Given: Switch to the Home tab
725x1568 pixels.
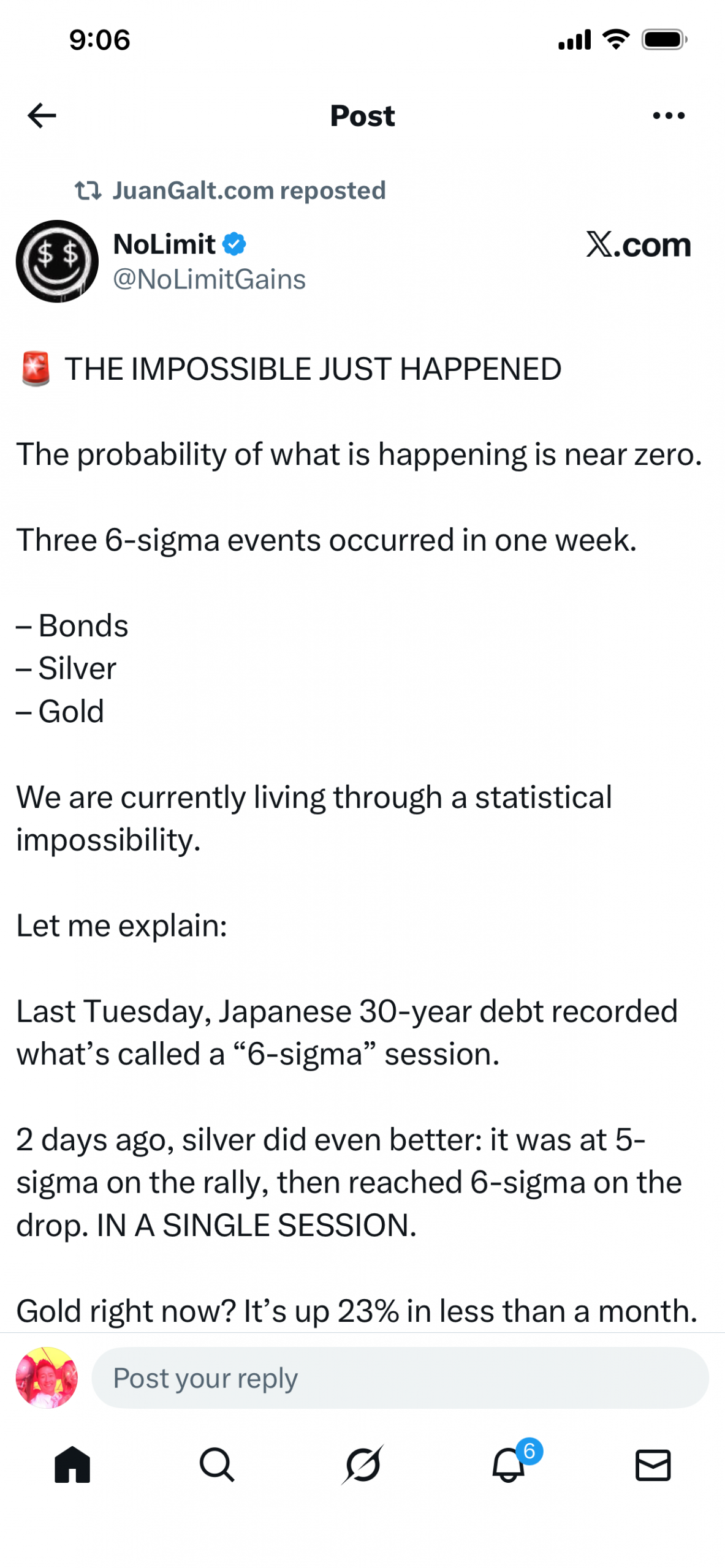Looking at the screenshot, I should click(x=72, y=1464).
